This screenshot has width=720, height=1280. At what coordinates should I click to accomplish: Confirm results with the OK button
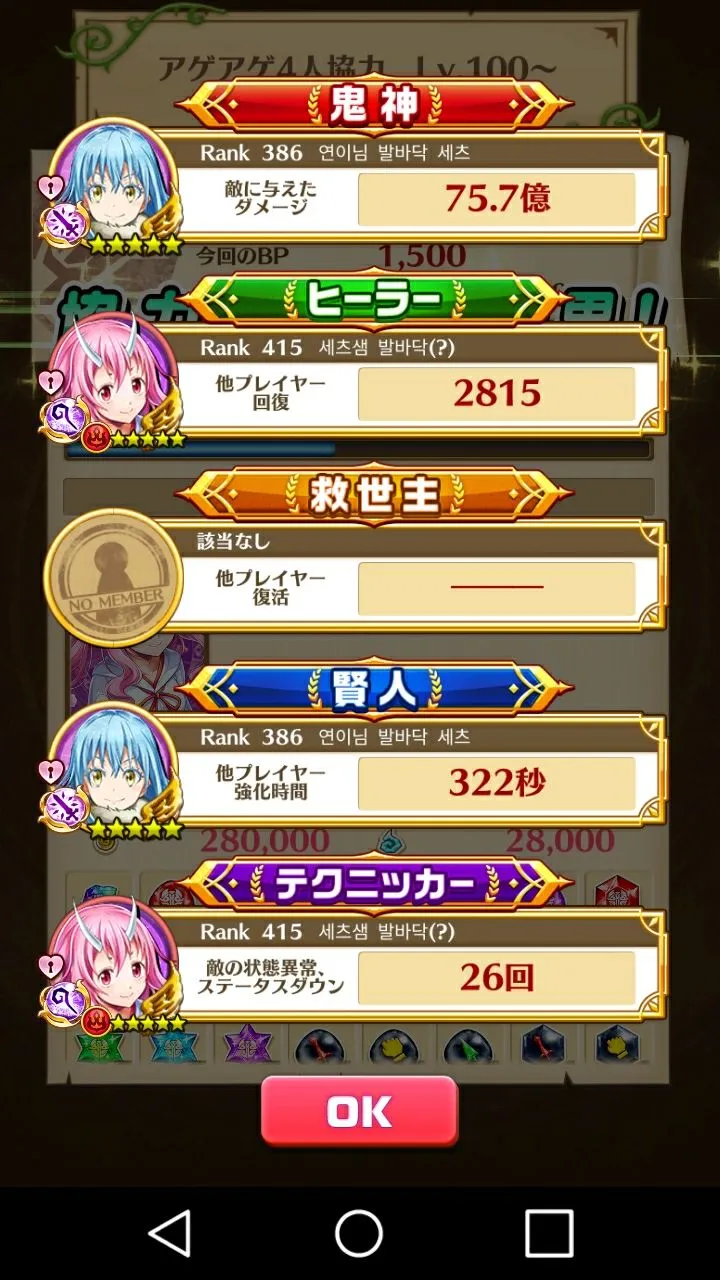coord(359,1111)
